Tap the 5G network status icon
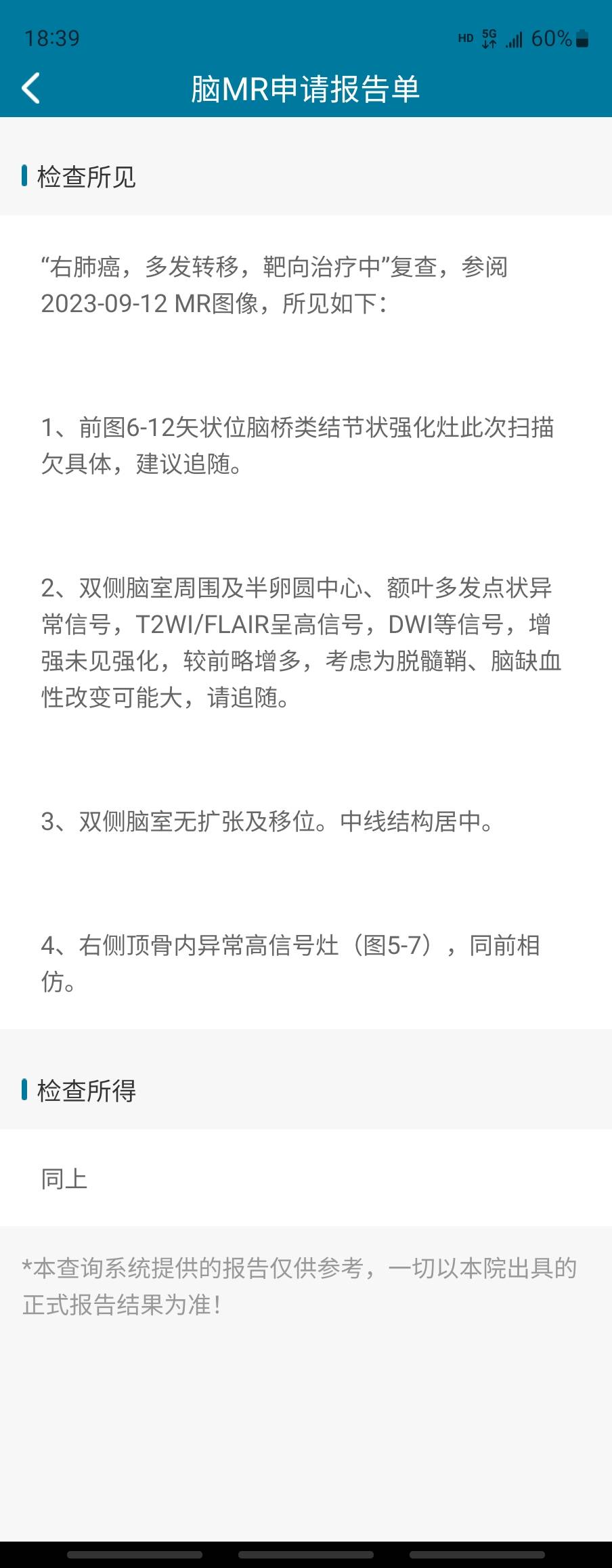This screenshot has width=612, height=1568. pyautogui.click(x=489, y=35)
